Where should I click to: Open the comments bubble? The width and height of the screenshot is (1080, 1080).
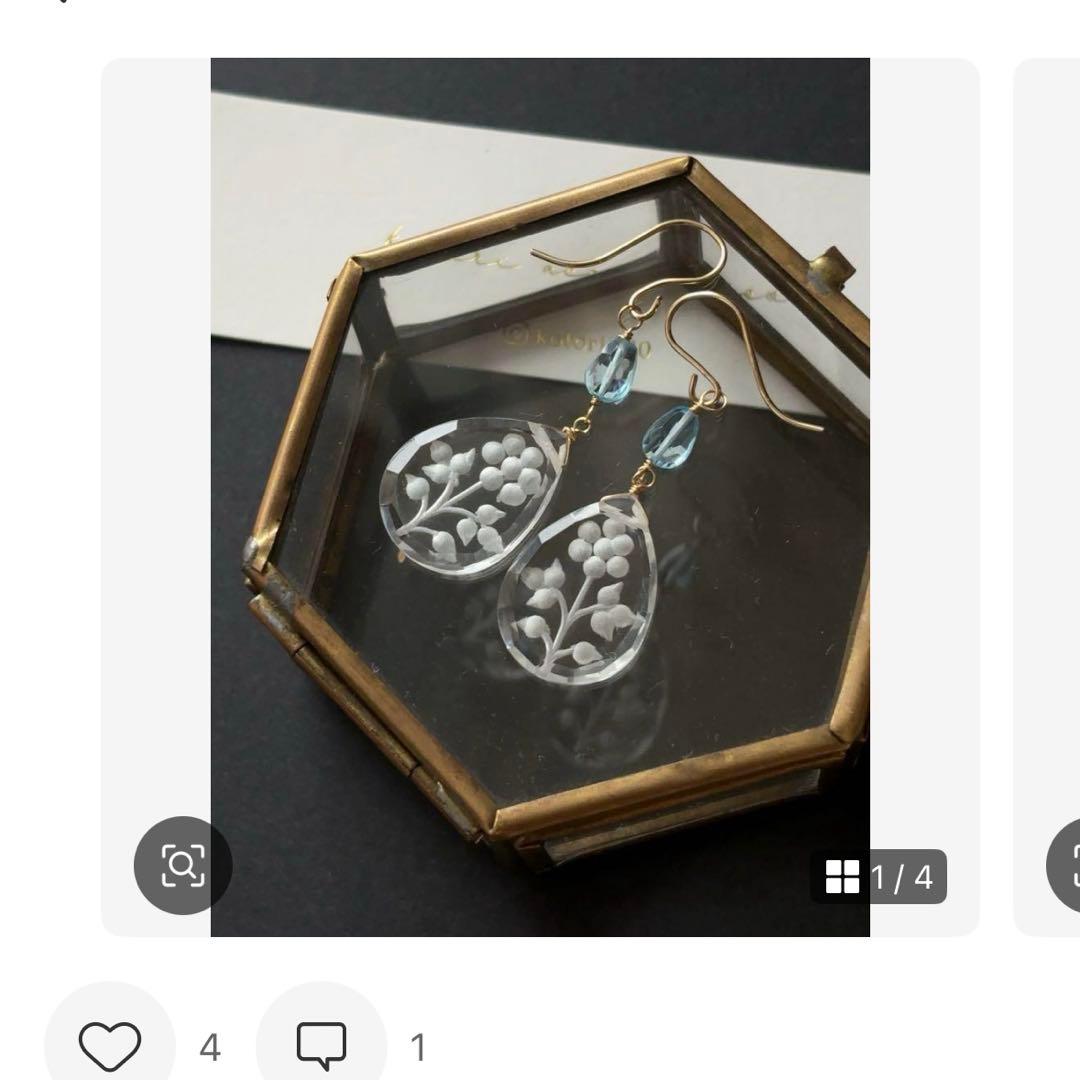(321, 1046)
